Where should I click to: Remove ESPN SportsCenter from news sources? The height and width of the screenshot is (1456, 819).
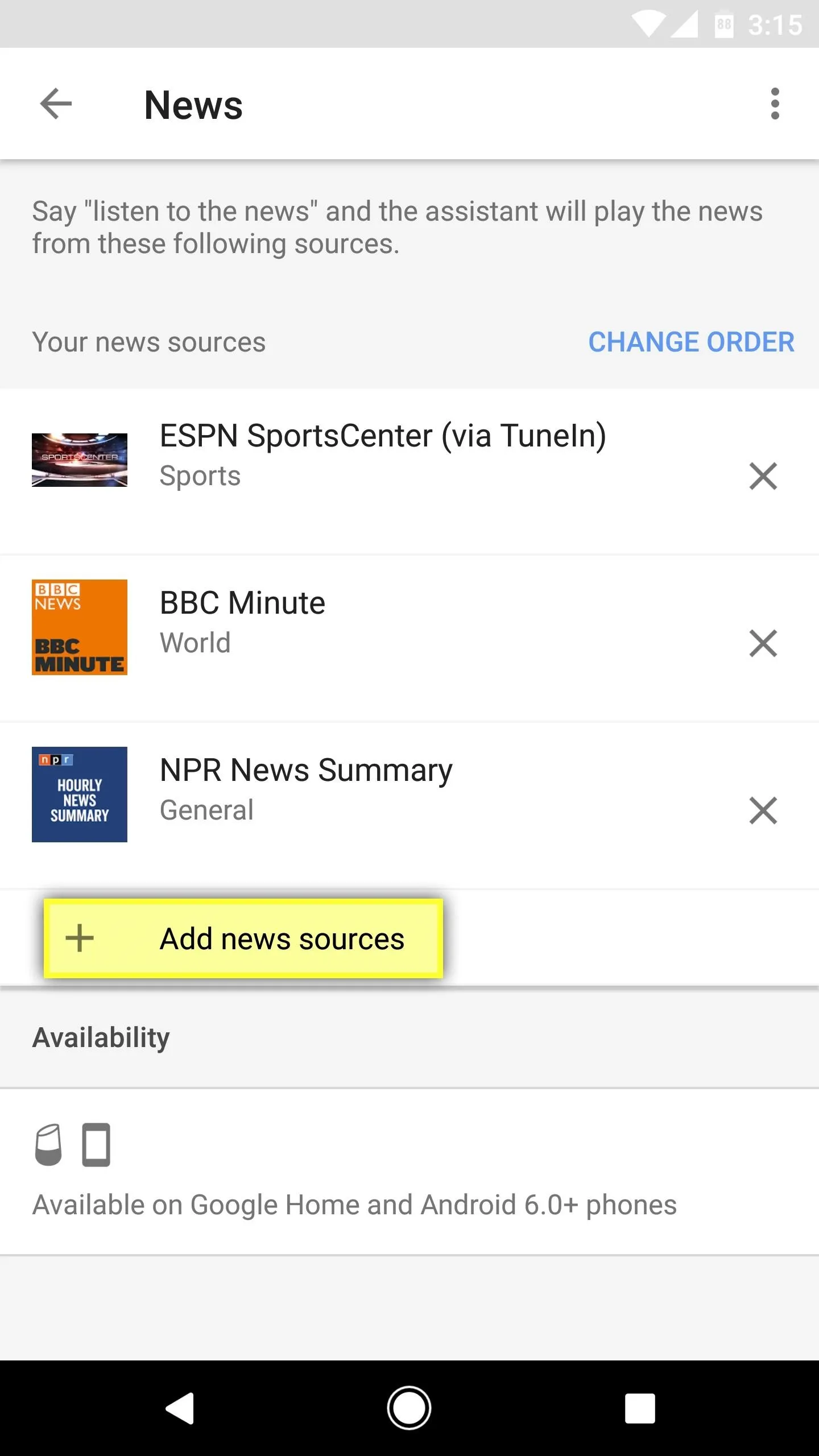tap(763, 476)
